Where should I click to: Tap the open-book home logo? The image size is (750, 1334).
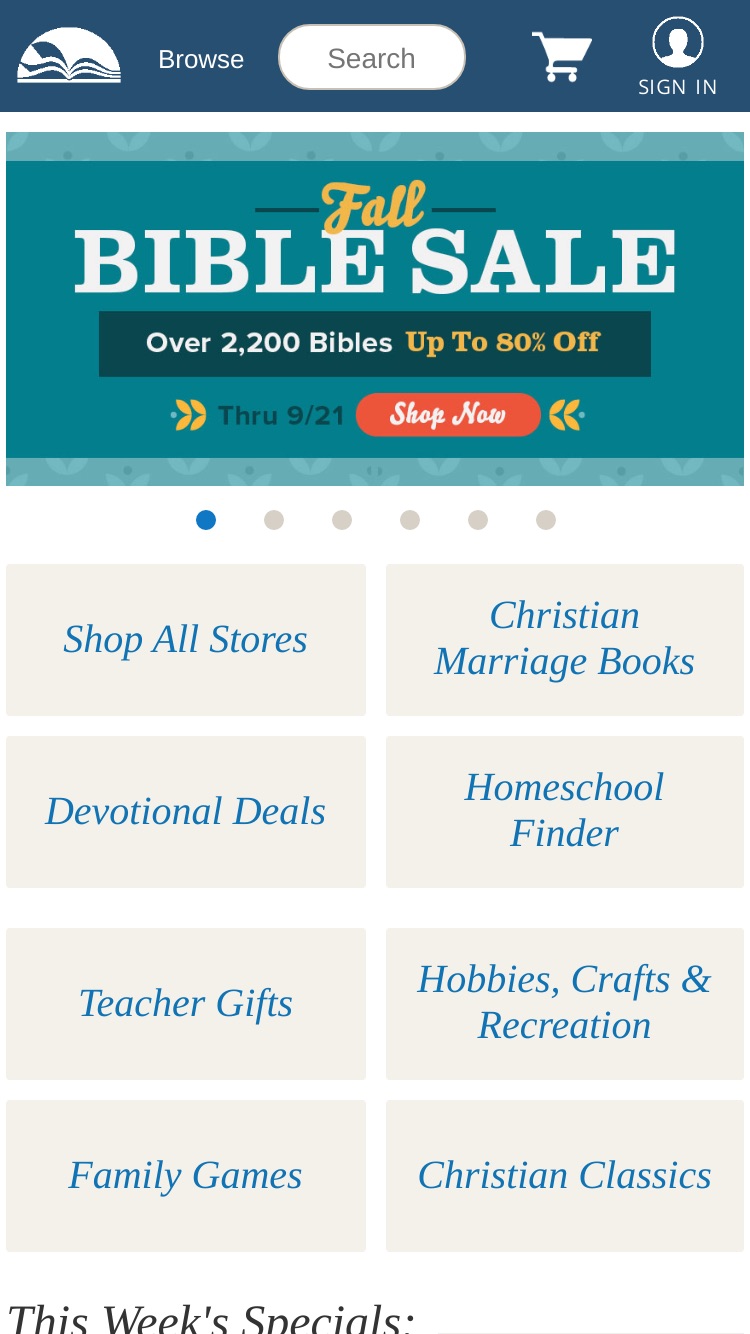pyautogui.click(x=69, y=56)
